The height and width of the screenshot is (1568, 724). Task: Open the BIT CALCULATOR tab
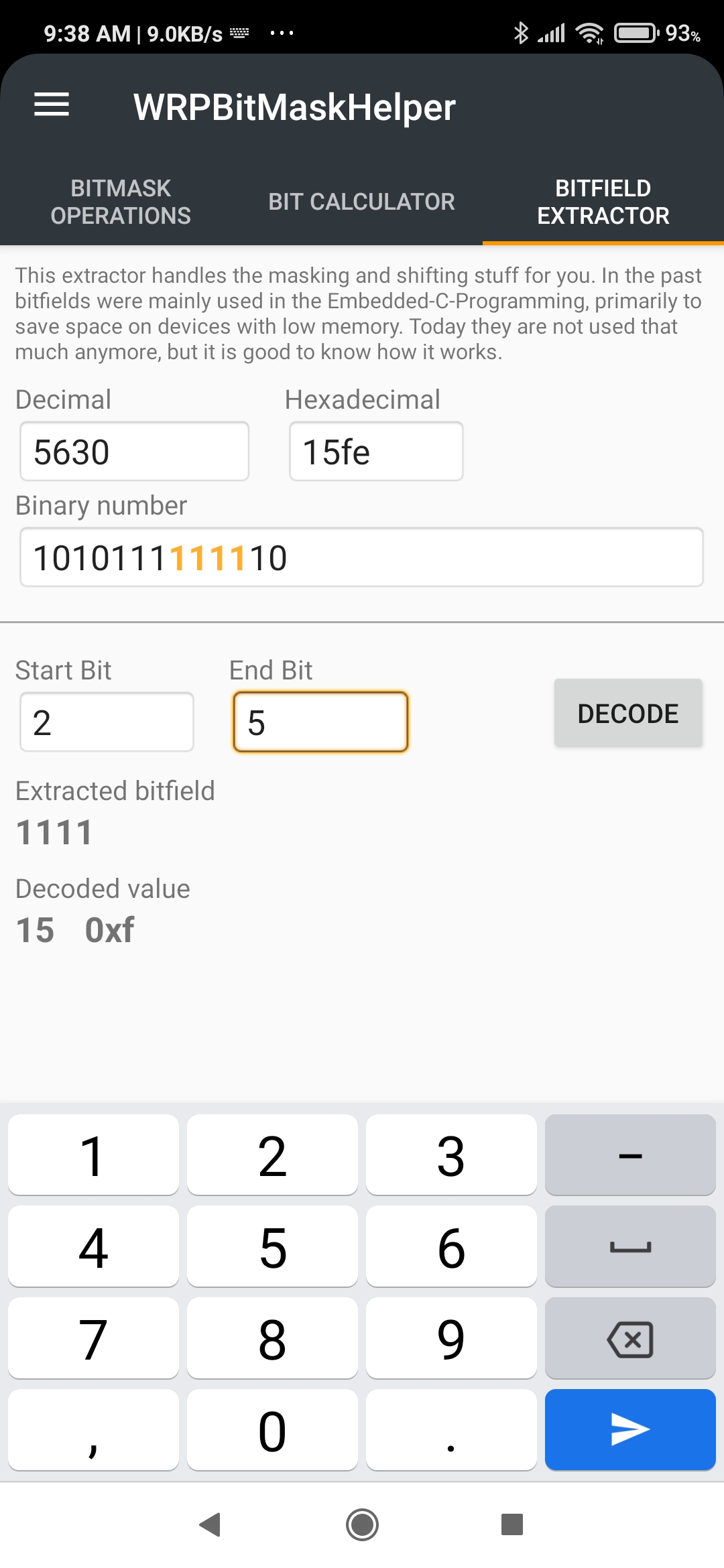(x=362, y=201)
